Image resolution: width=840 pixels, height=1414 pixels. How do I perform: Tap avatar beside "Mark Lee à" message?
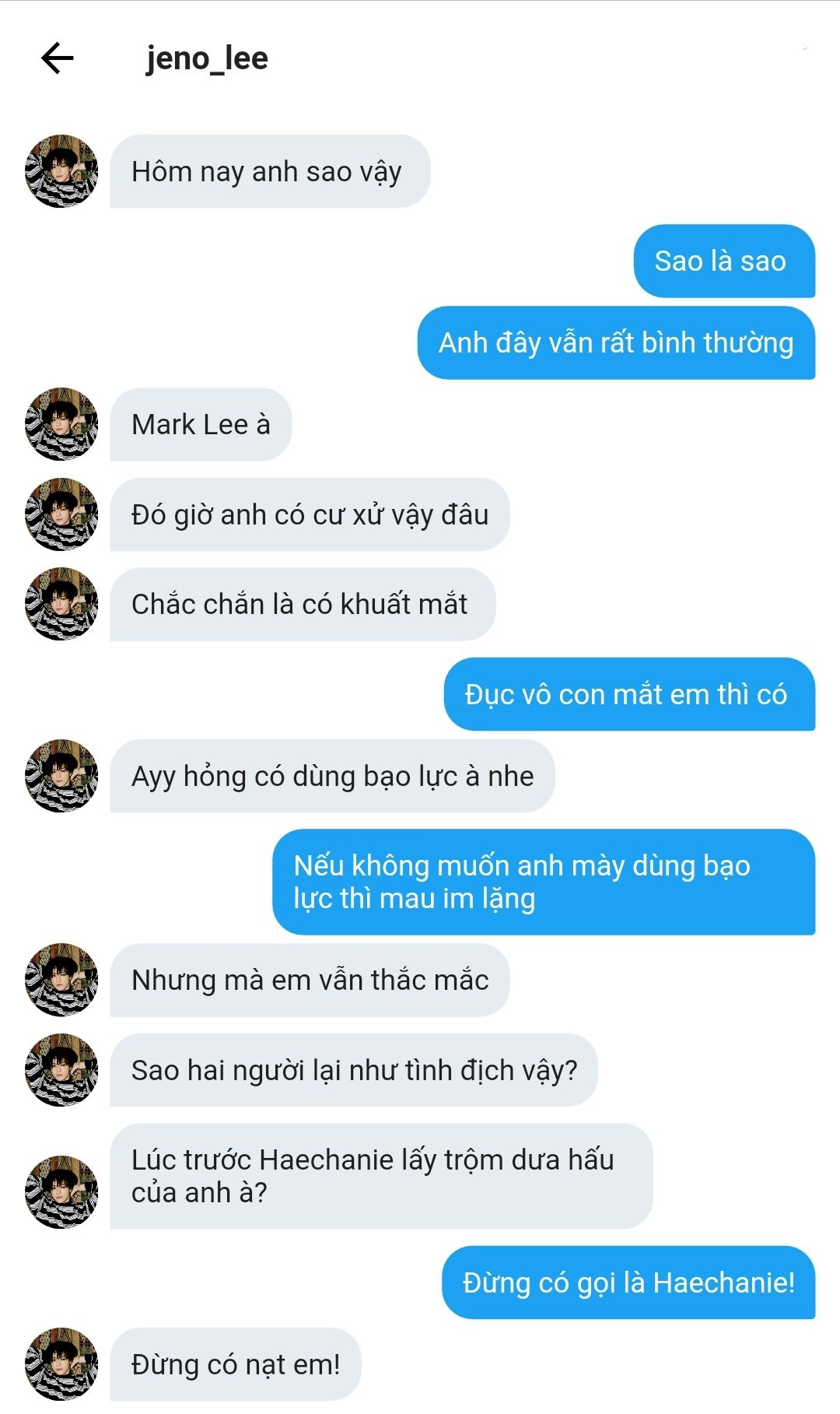[61, 424]
